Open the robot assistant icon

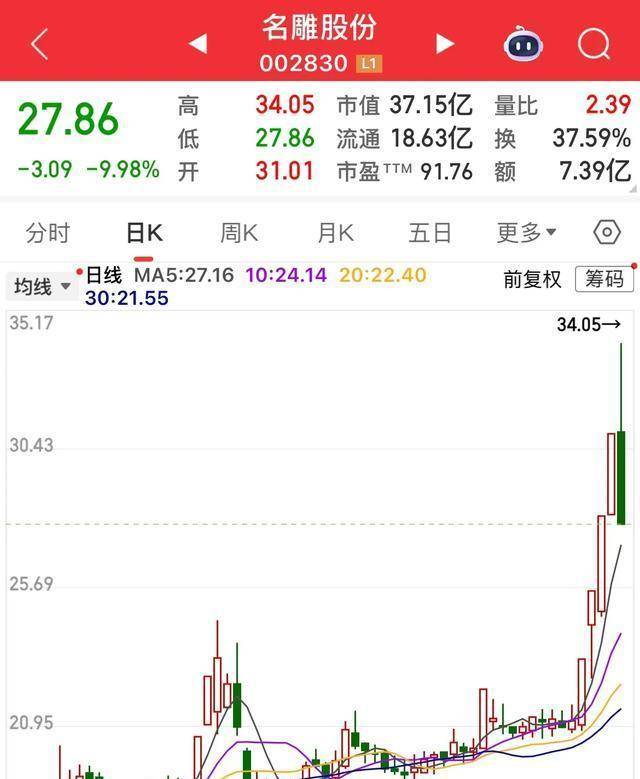click(522, 44)
